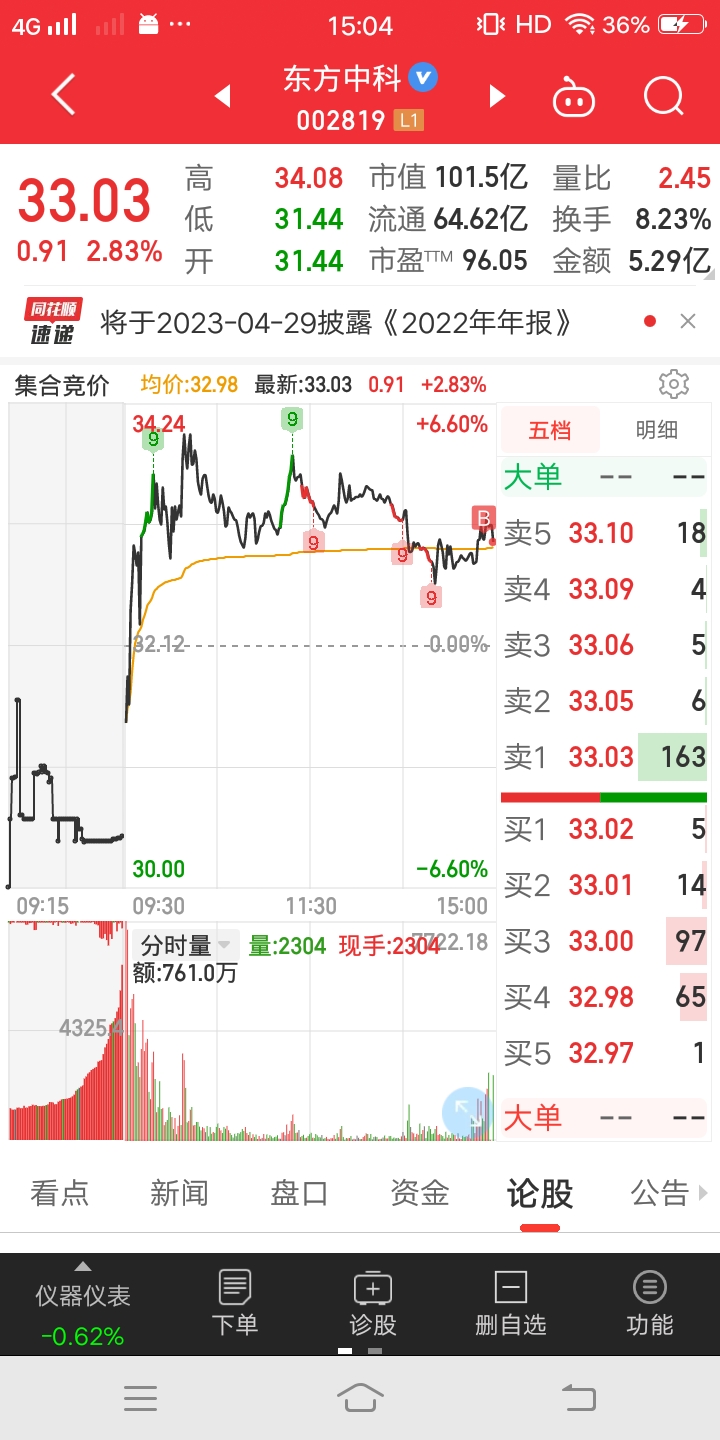Image resolution: width=720 pixels, height=1440 pixels.
Task: Open the search magnifier
Action: coord(663,97)
